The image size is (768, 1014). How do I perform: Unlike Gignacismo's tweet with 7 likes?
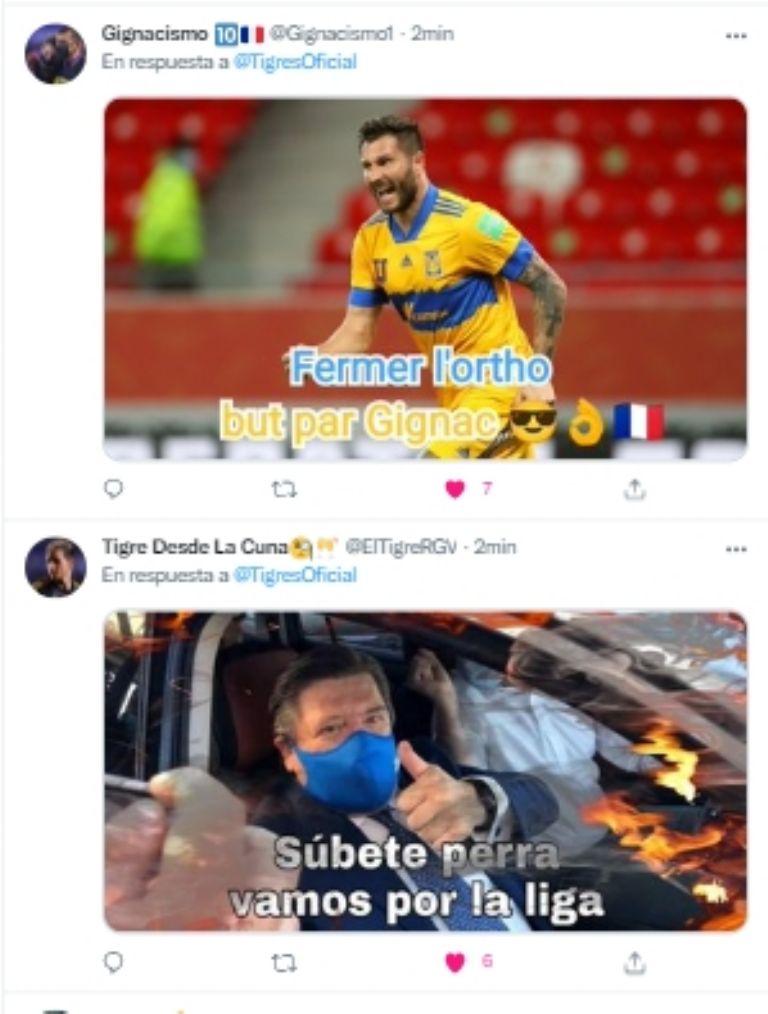tap(456, 489)
